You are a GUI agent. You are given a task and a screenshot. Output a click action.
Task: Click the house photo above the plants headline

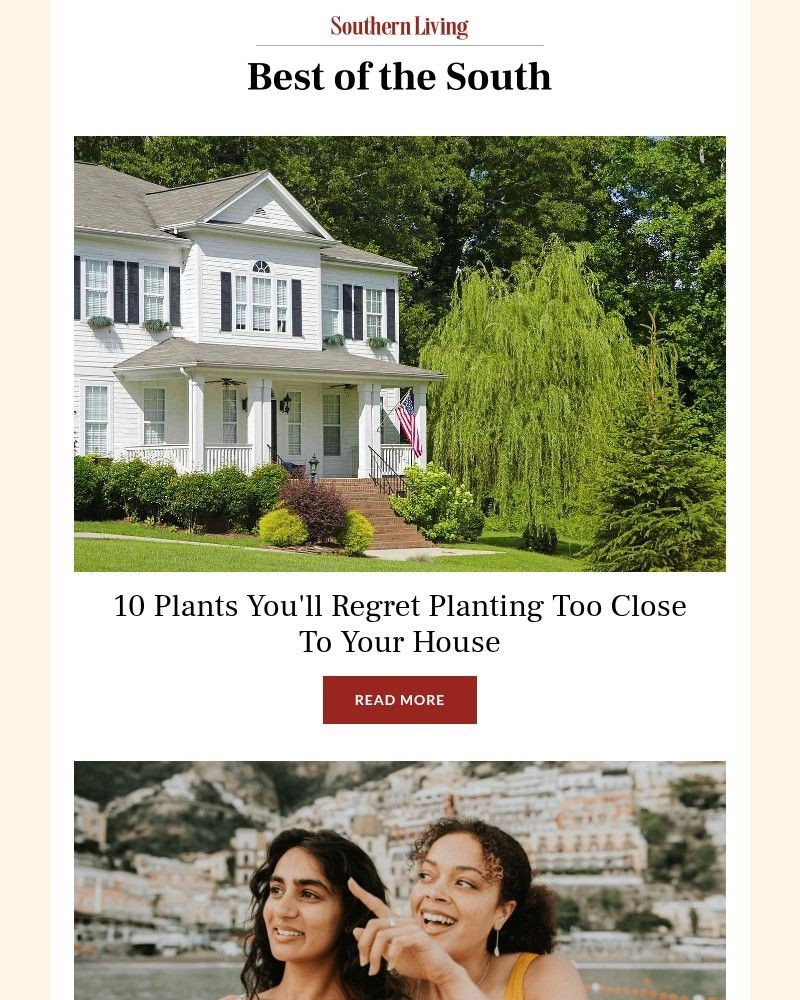399,352
